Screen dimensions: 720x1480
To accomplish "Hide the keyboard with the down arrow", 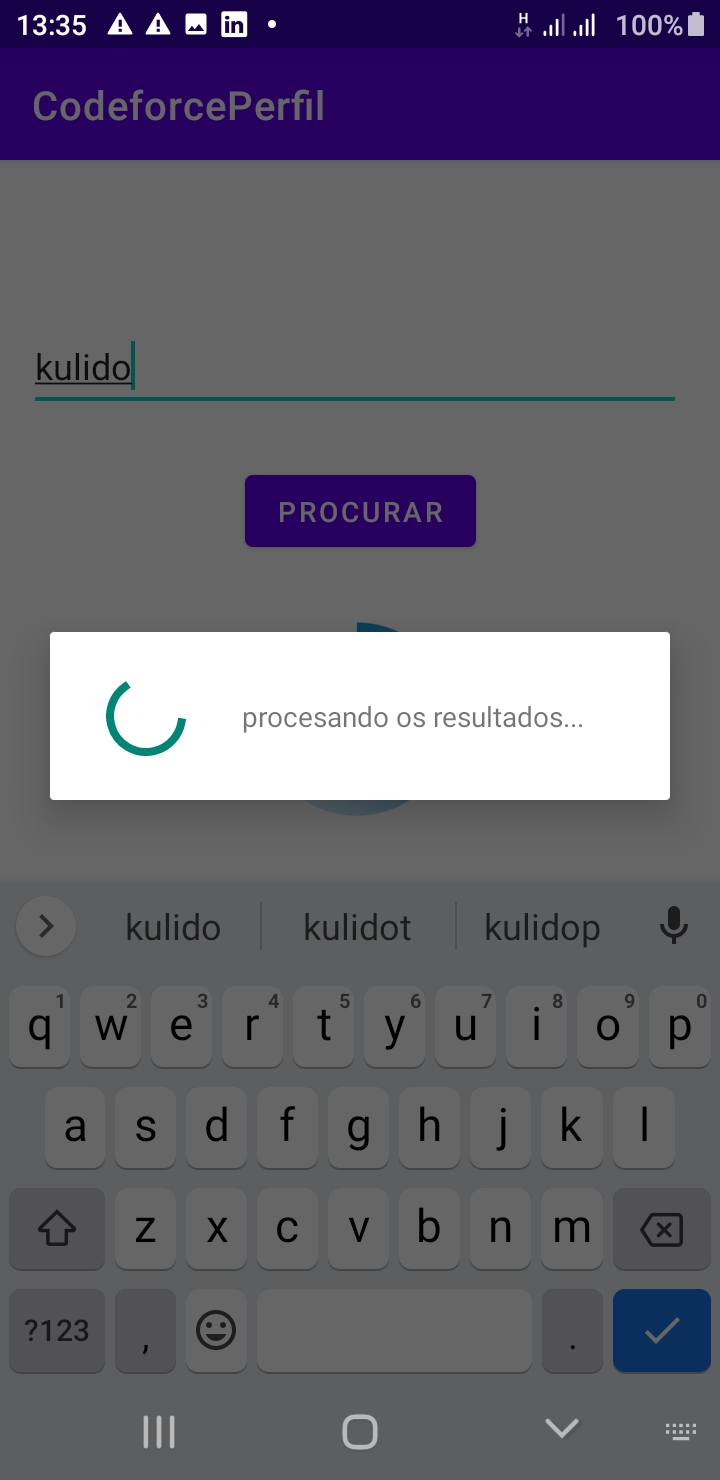I will point(561,1430).
